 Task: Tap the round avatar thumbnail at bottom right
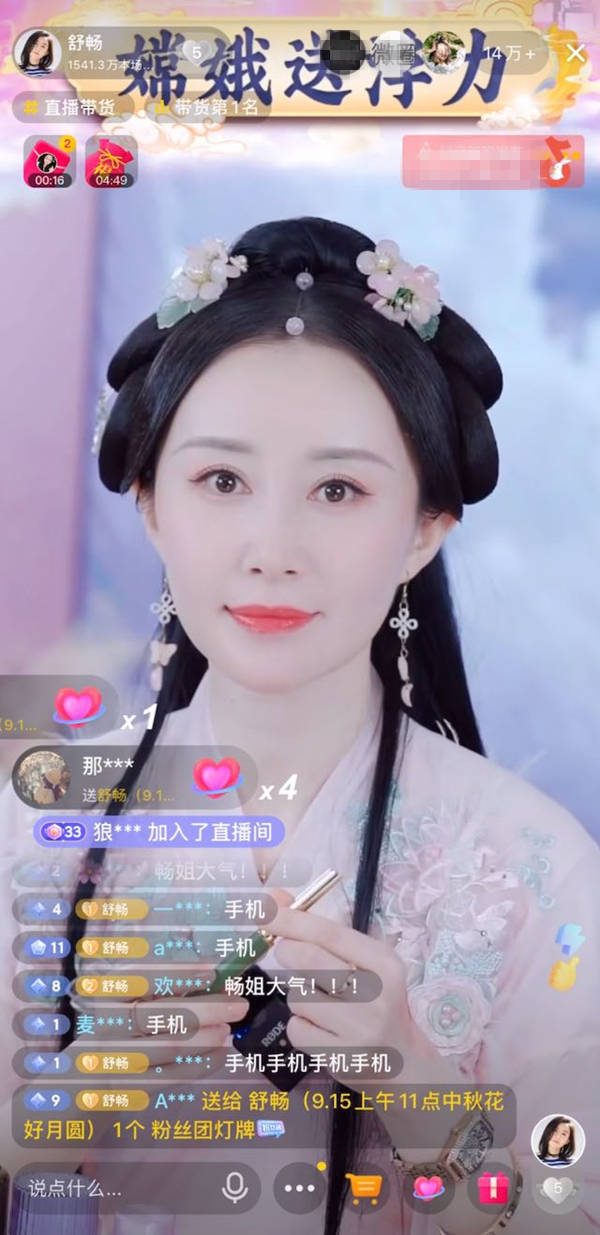point(558,1140)
